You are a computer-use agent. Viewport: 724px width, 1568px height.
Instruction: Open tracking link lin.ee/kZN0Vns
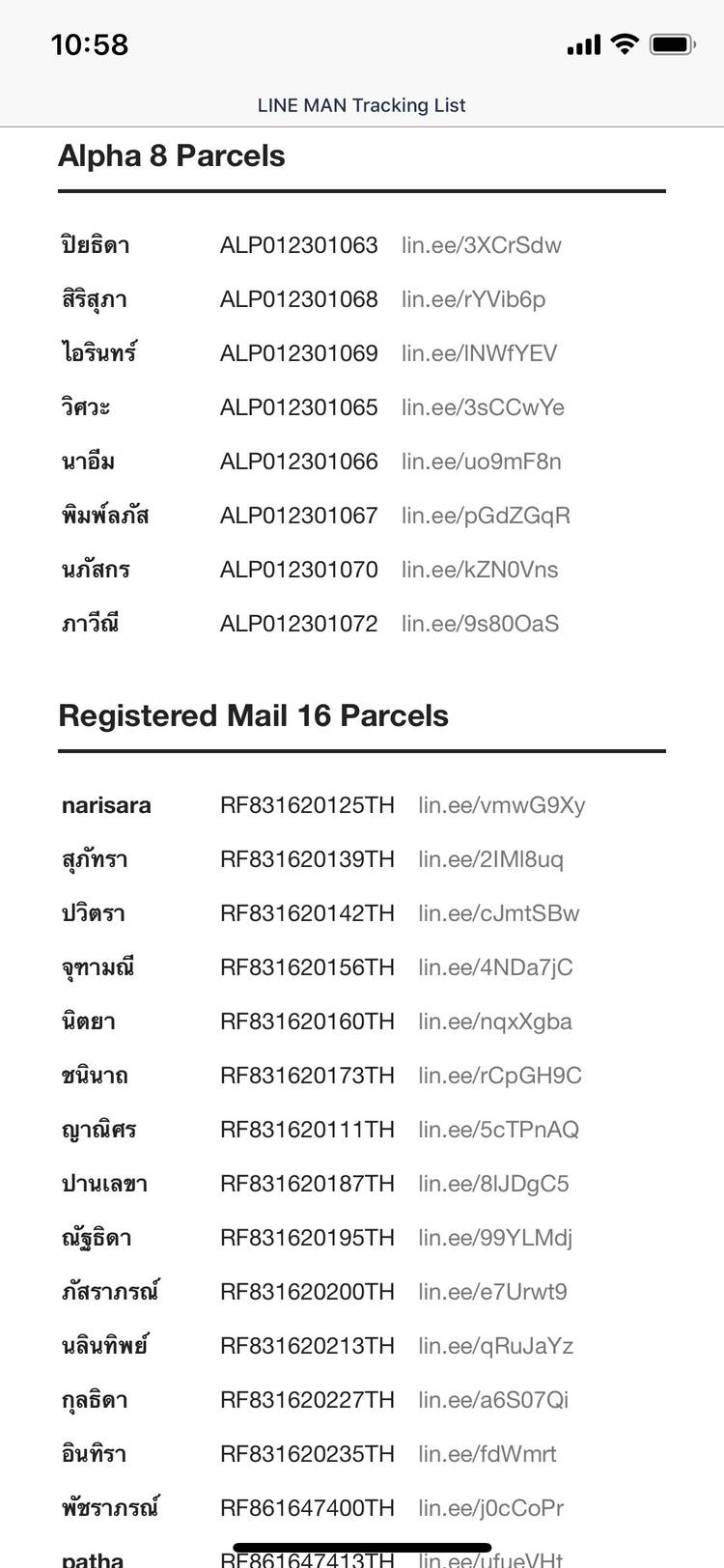480,570
